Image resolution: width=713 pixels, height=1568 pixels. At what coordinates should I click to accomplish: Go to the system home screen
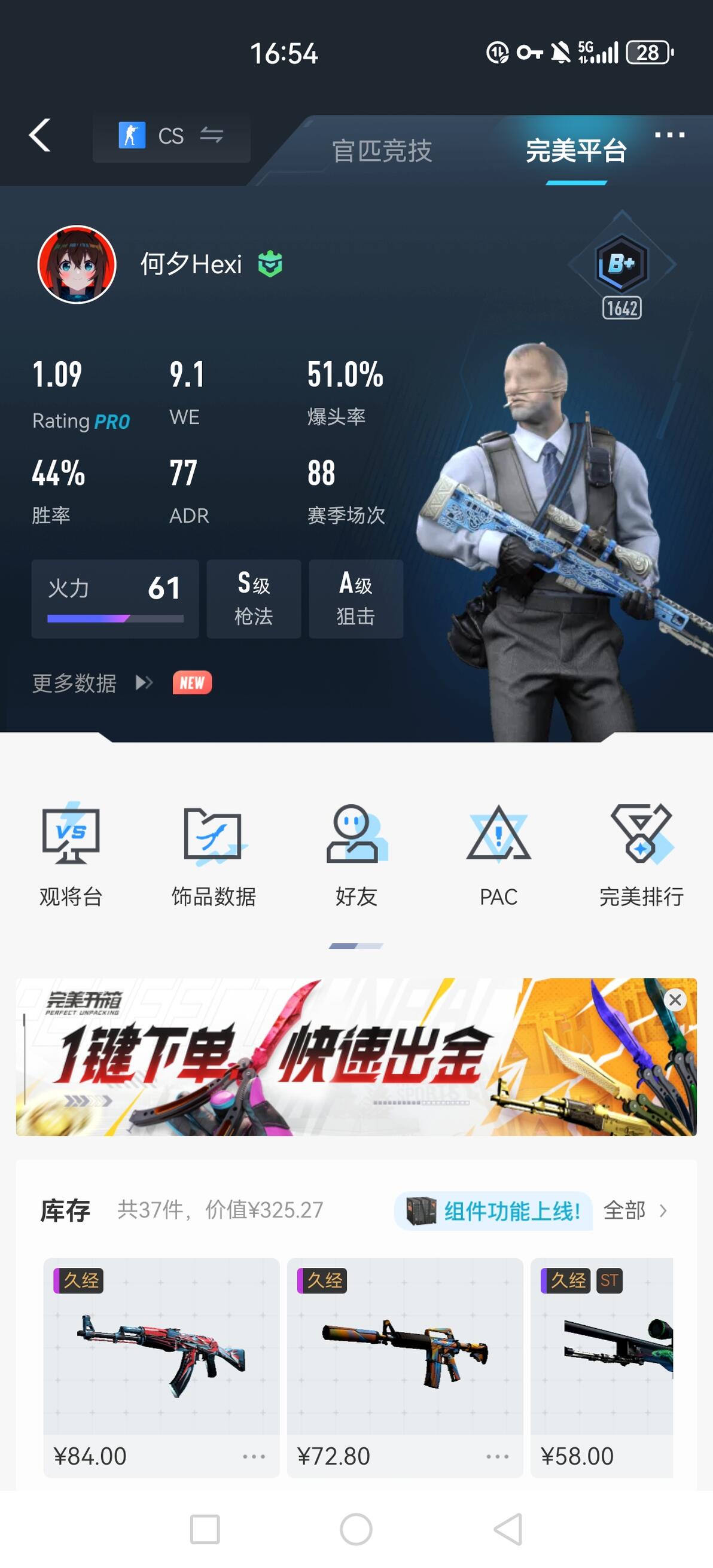pyautogui.click(x=356, y=1529)
